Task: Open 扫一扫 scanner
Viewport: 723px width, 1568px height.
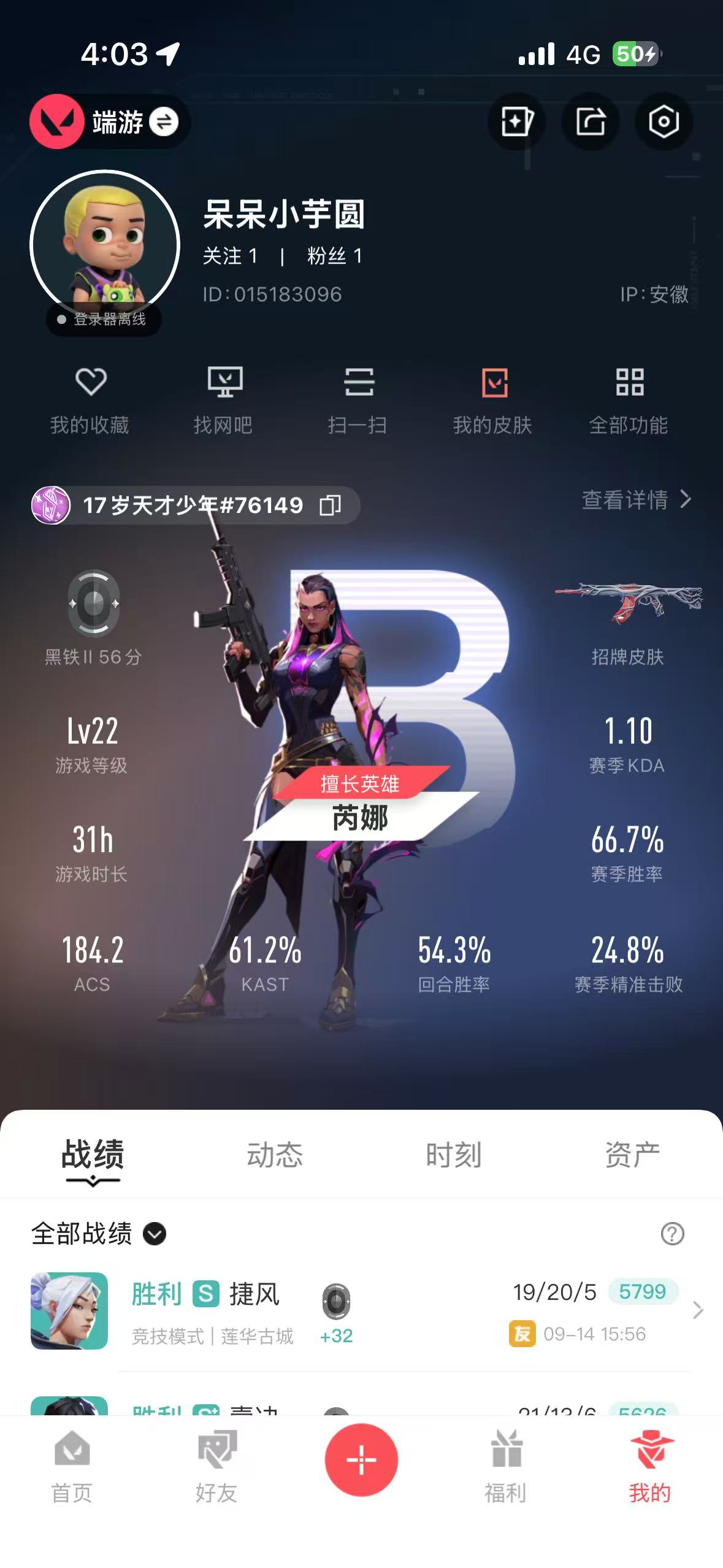Action: point(358,399)
